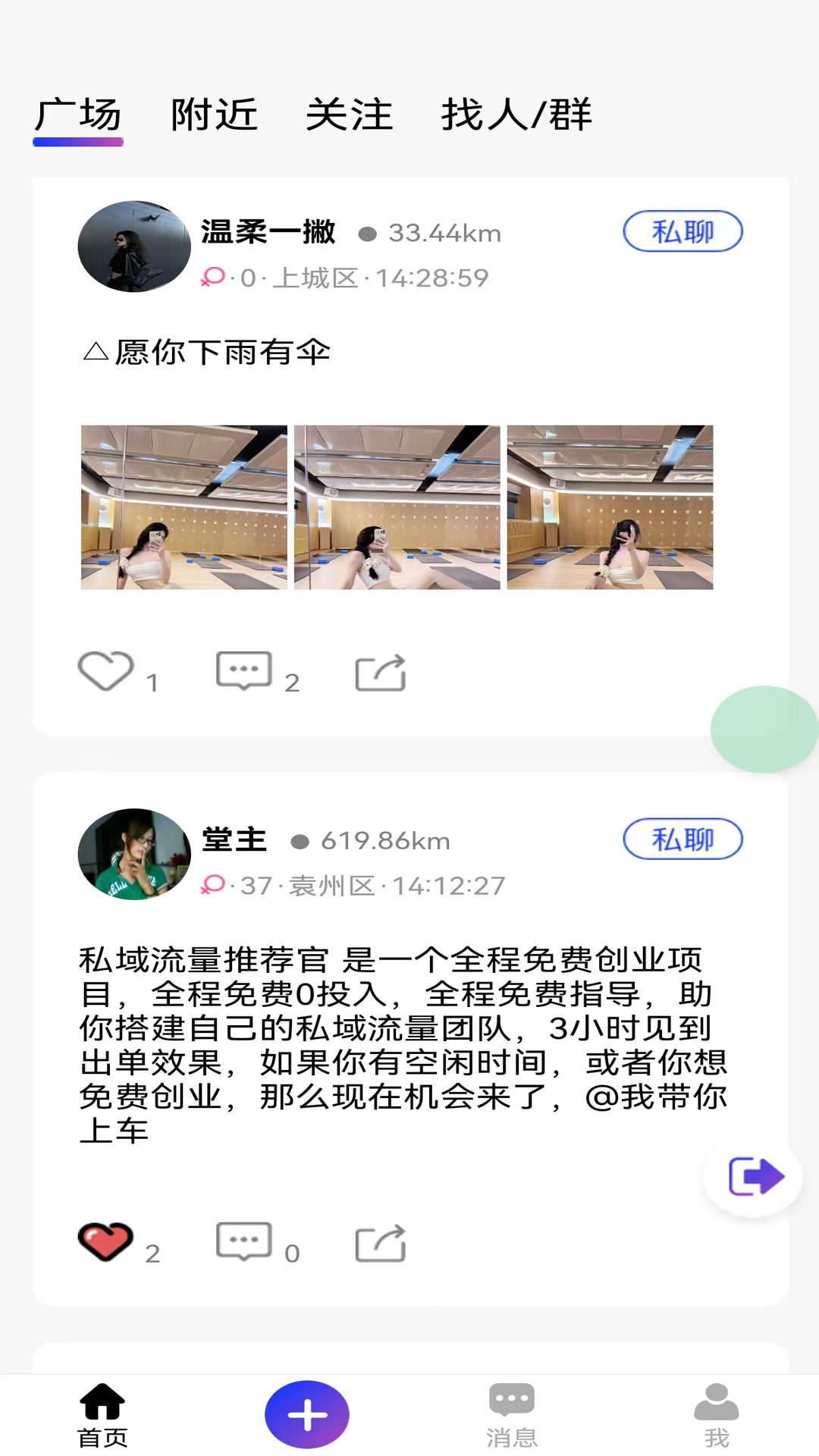Switch to the 附近 tab
This screenshot has width=819, height=1456.
point(214,115)
